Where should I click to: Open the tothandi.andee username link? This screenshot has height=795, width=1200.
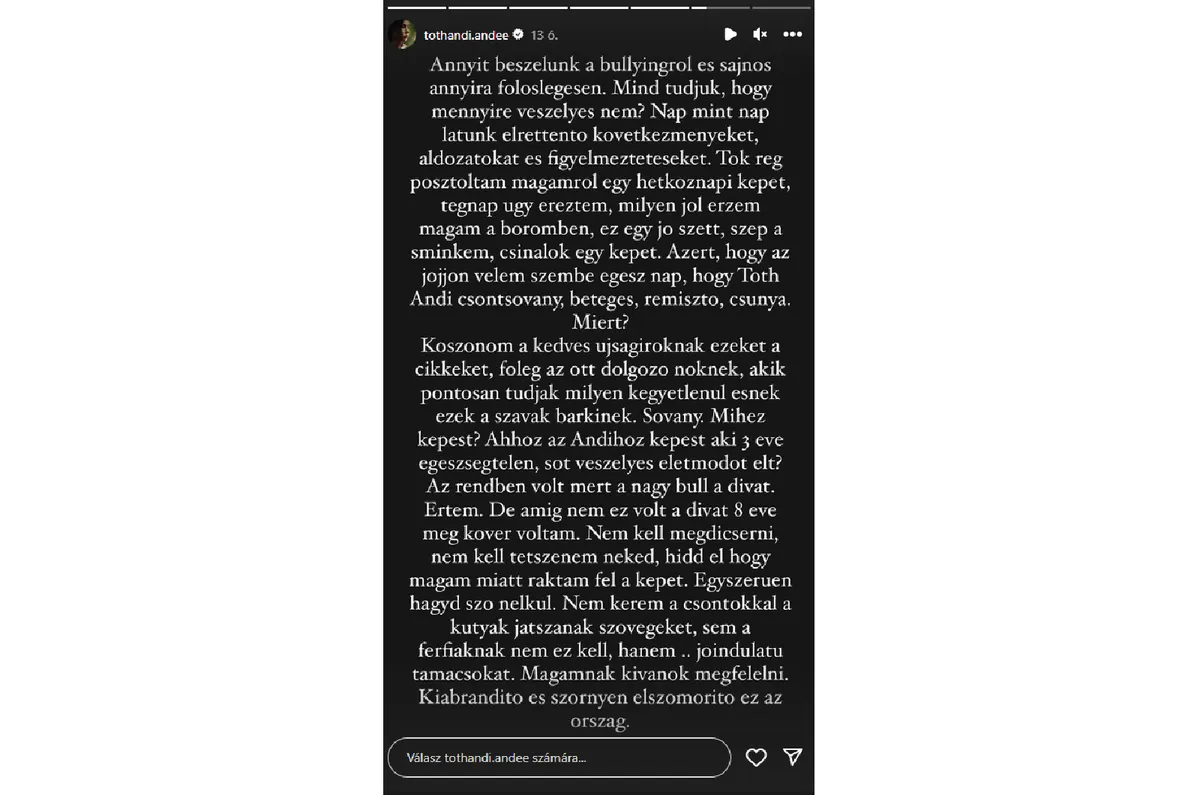pyautogui.click(x=466, y=34)
